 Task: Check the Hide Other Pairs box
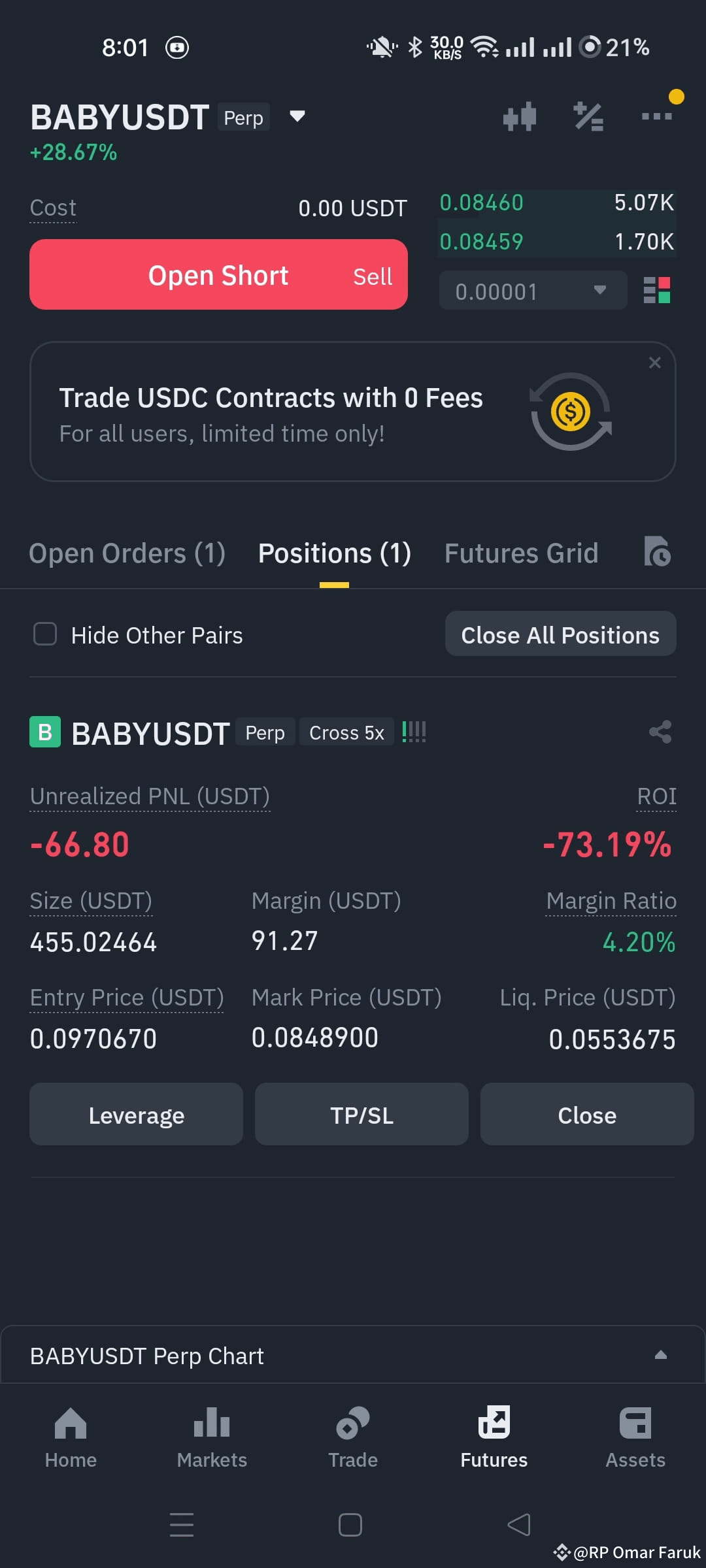[x=45, y=634]
